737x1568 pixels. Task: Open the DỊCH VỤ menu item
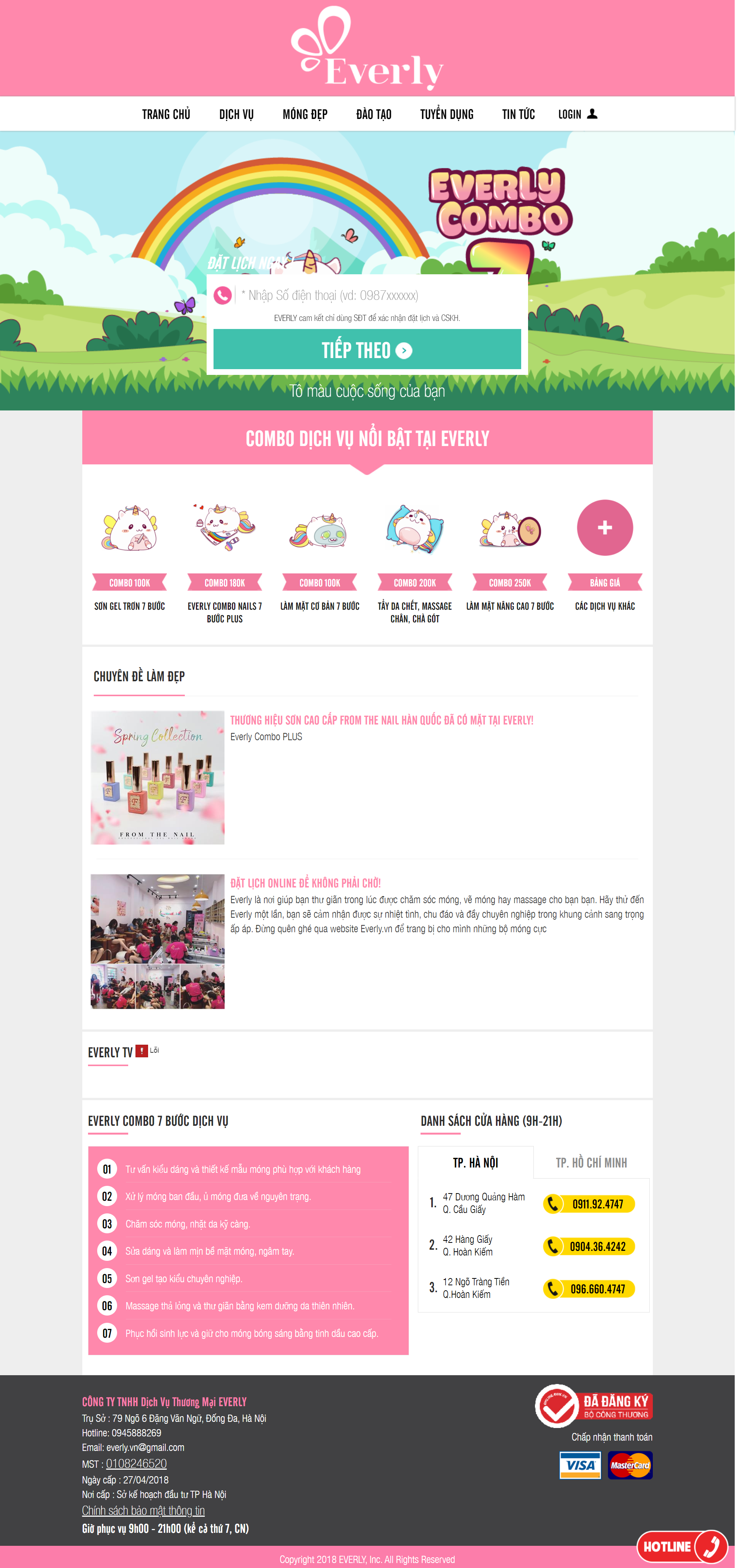[x=236, y=114]
